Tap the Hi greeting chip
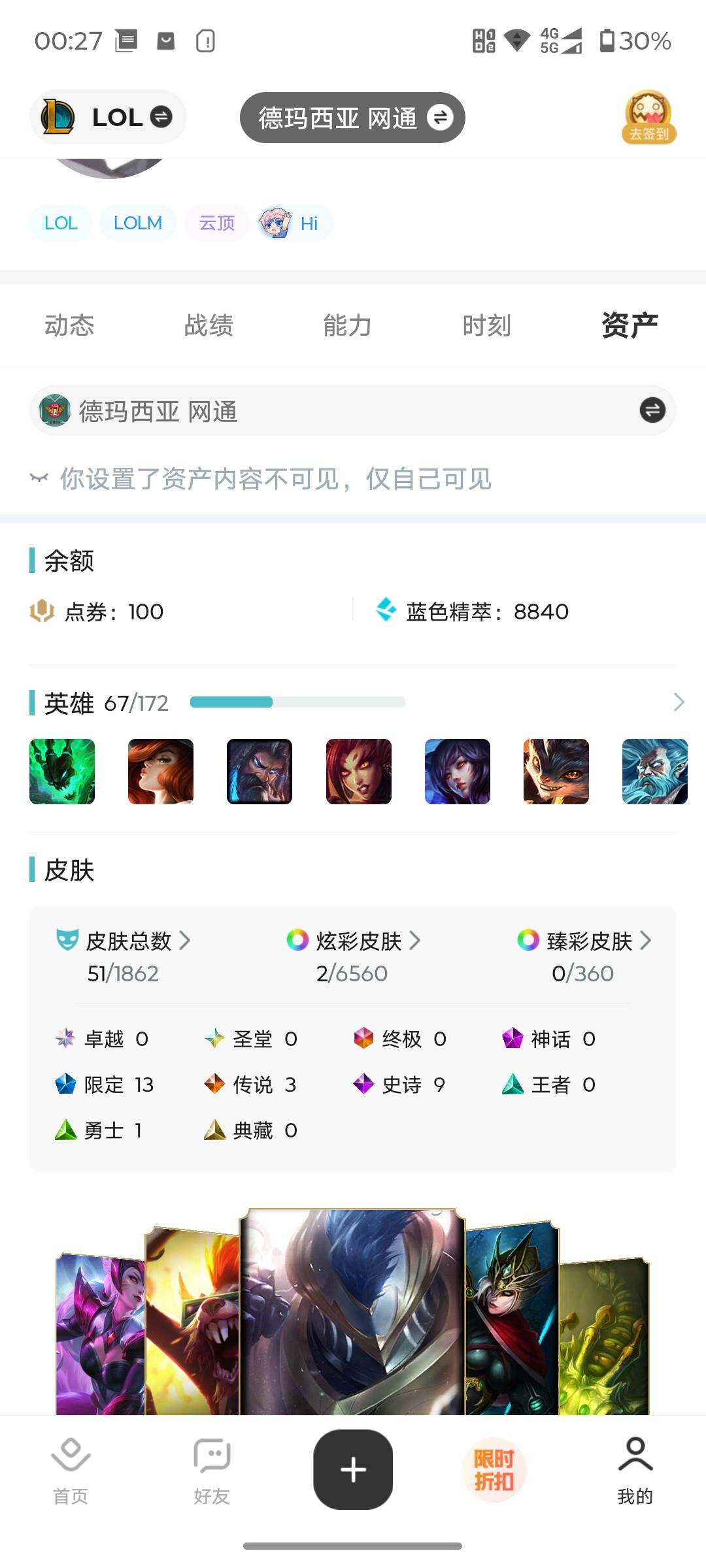The width and height of the screenshot is (706, 1568). pos(295,223)
